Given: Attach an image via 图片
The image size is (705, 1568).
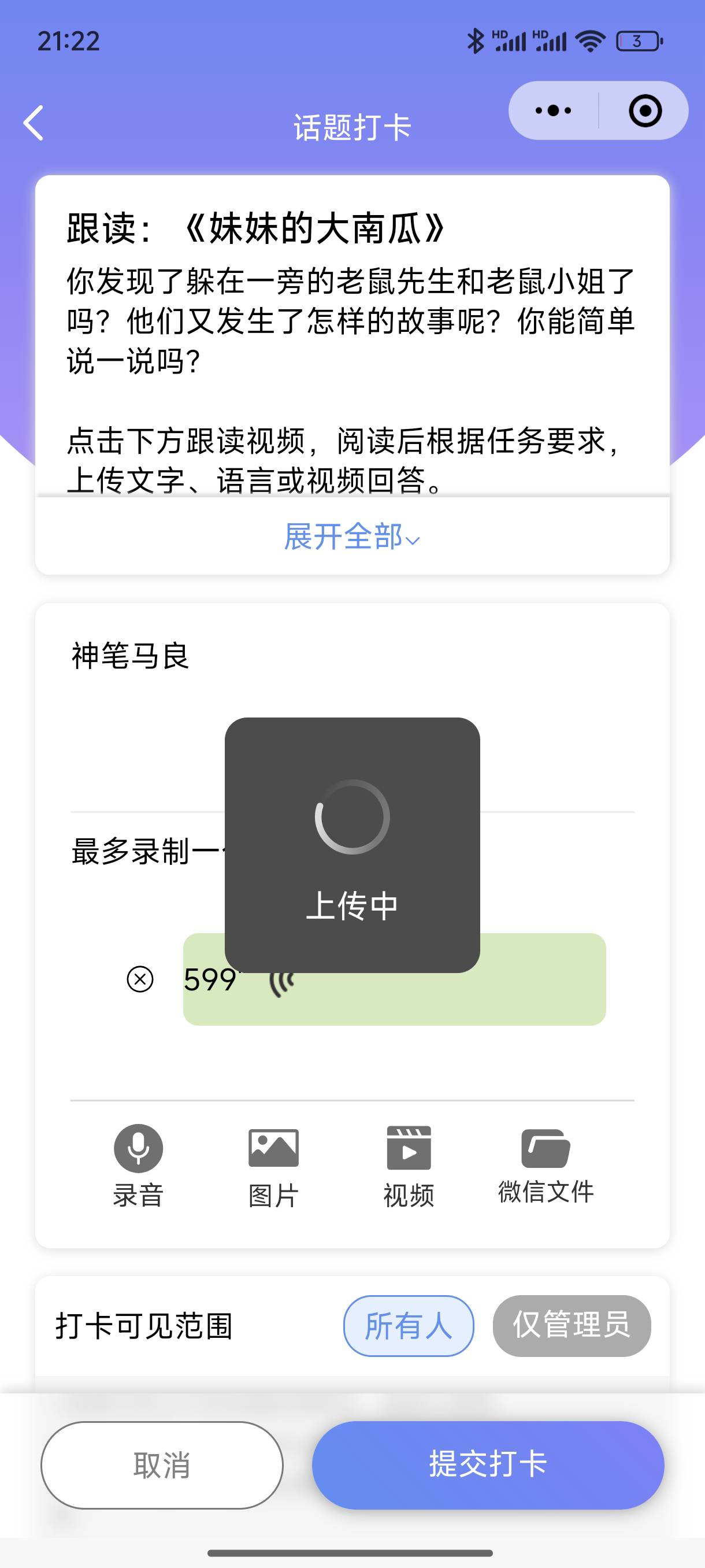Looking at the screenshot, I should (x=273, y=1167).
